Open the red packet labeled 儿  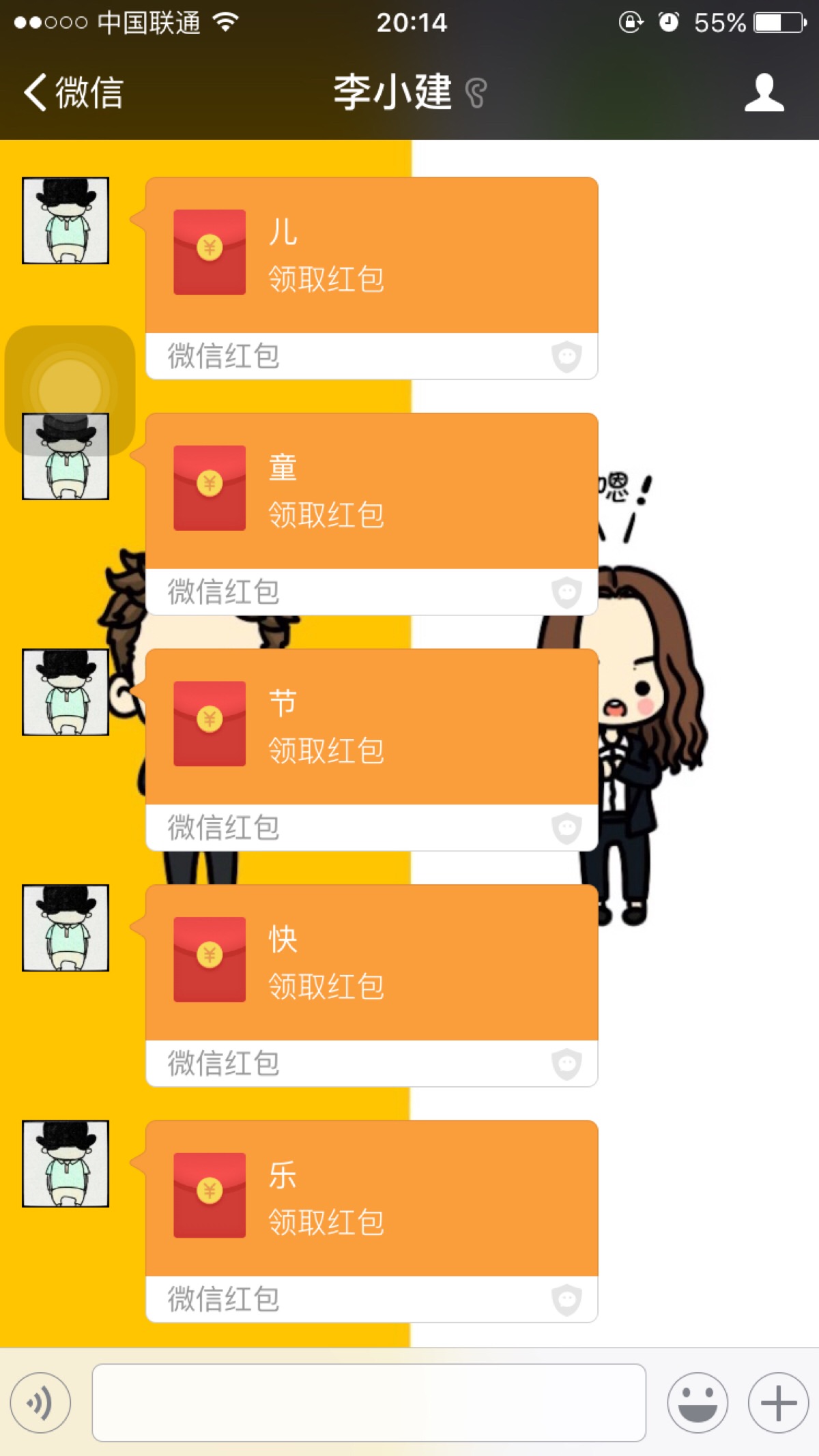point(371,256)
